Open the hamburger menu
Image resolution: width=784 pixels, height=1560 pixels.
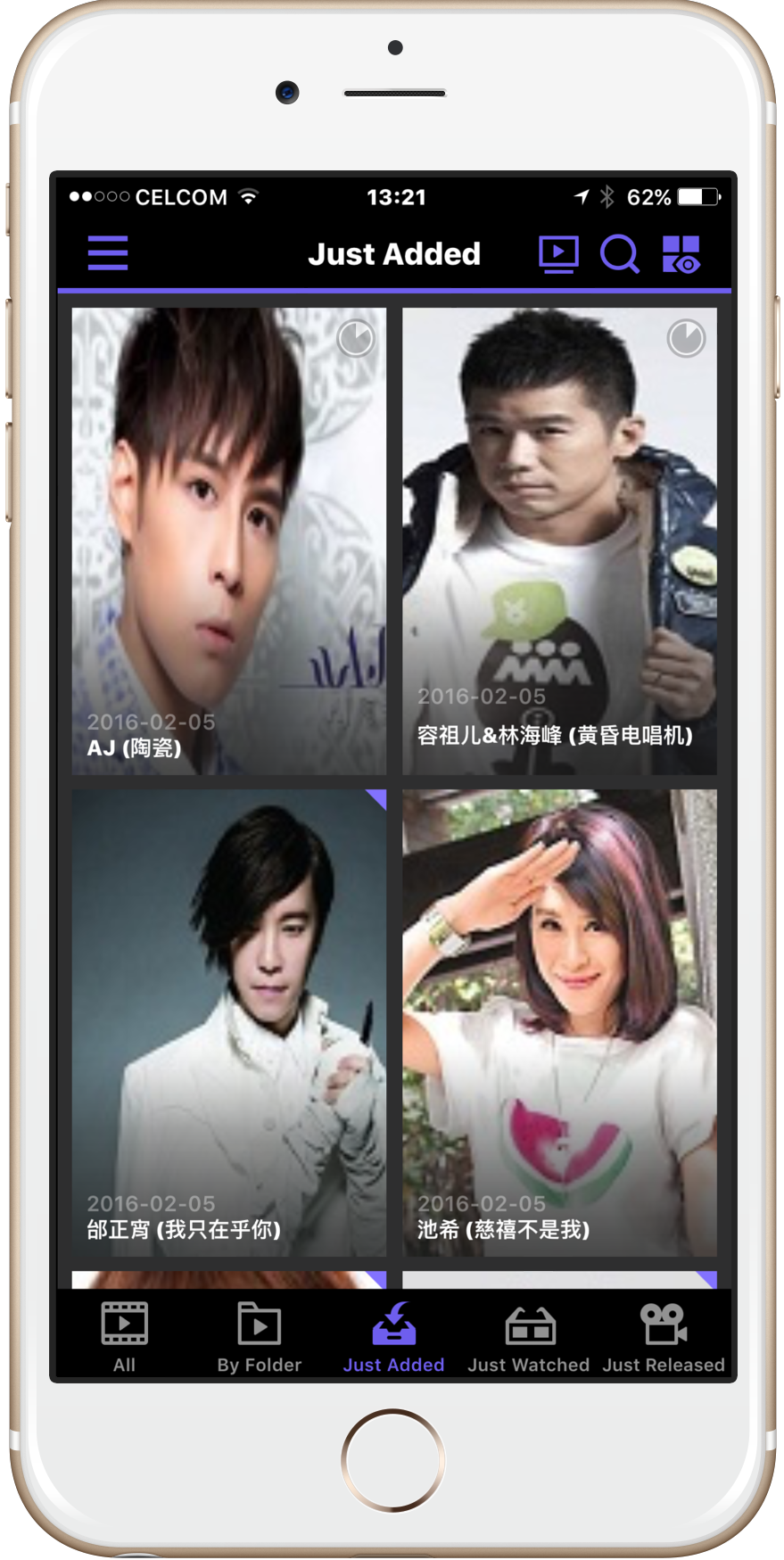108,253
